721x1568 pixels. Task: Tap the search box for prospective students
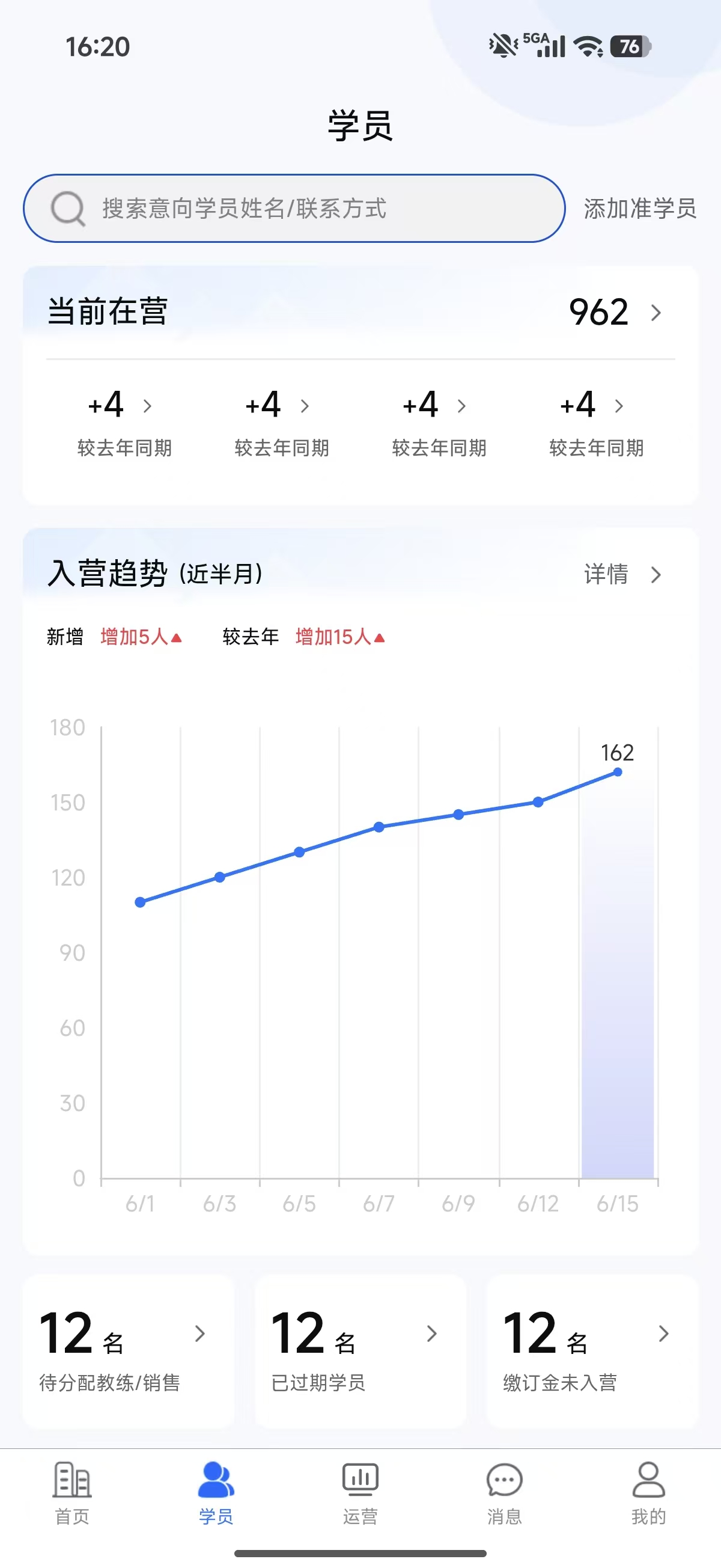click(294, 208)
